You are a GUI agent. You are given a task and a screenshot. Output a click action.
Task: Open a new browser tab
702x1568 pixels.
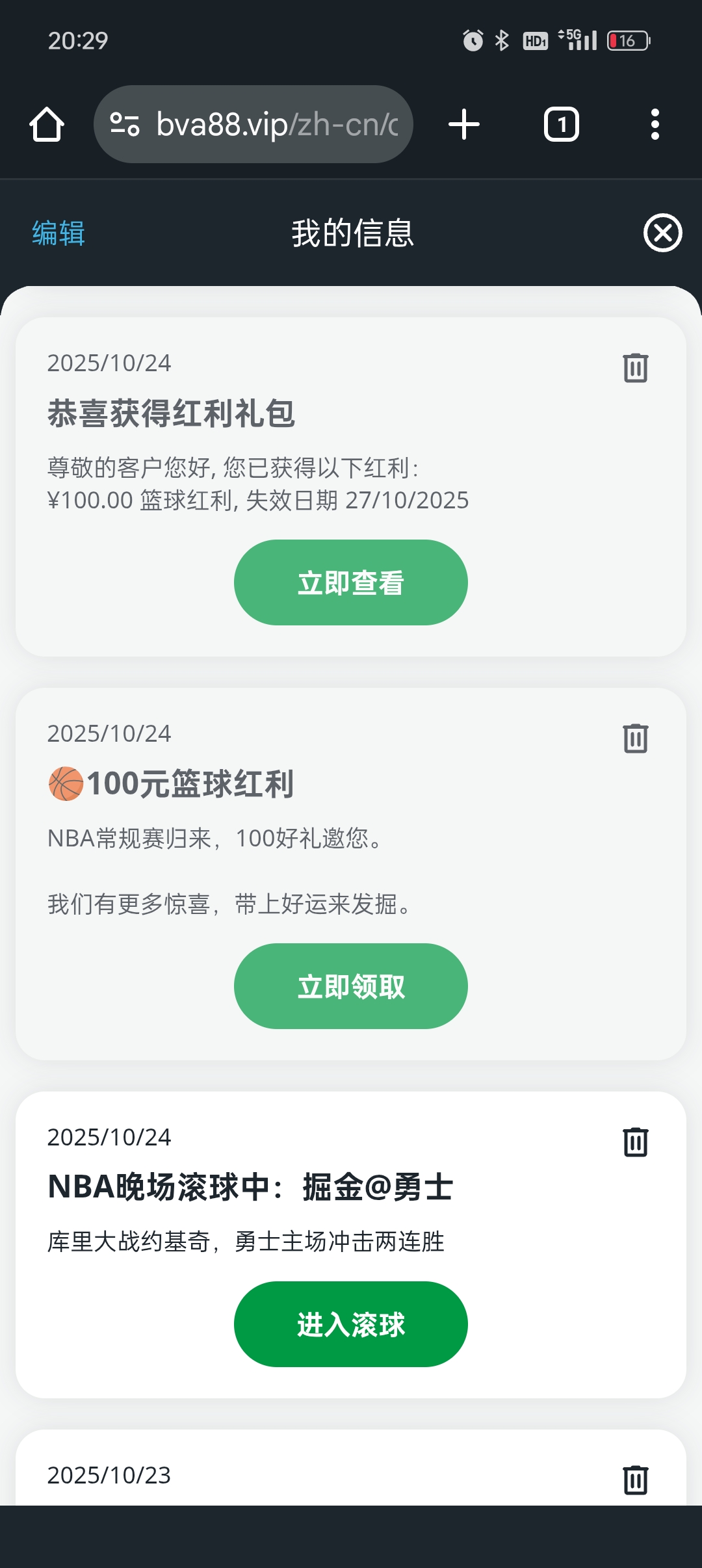pos(464,124)
